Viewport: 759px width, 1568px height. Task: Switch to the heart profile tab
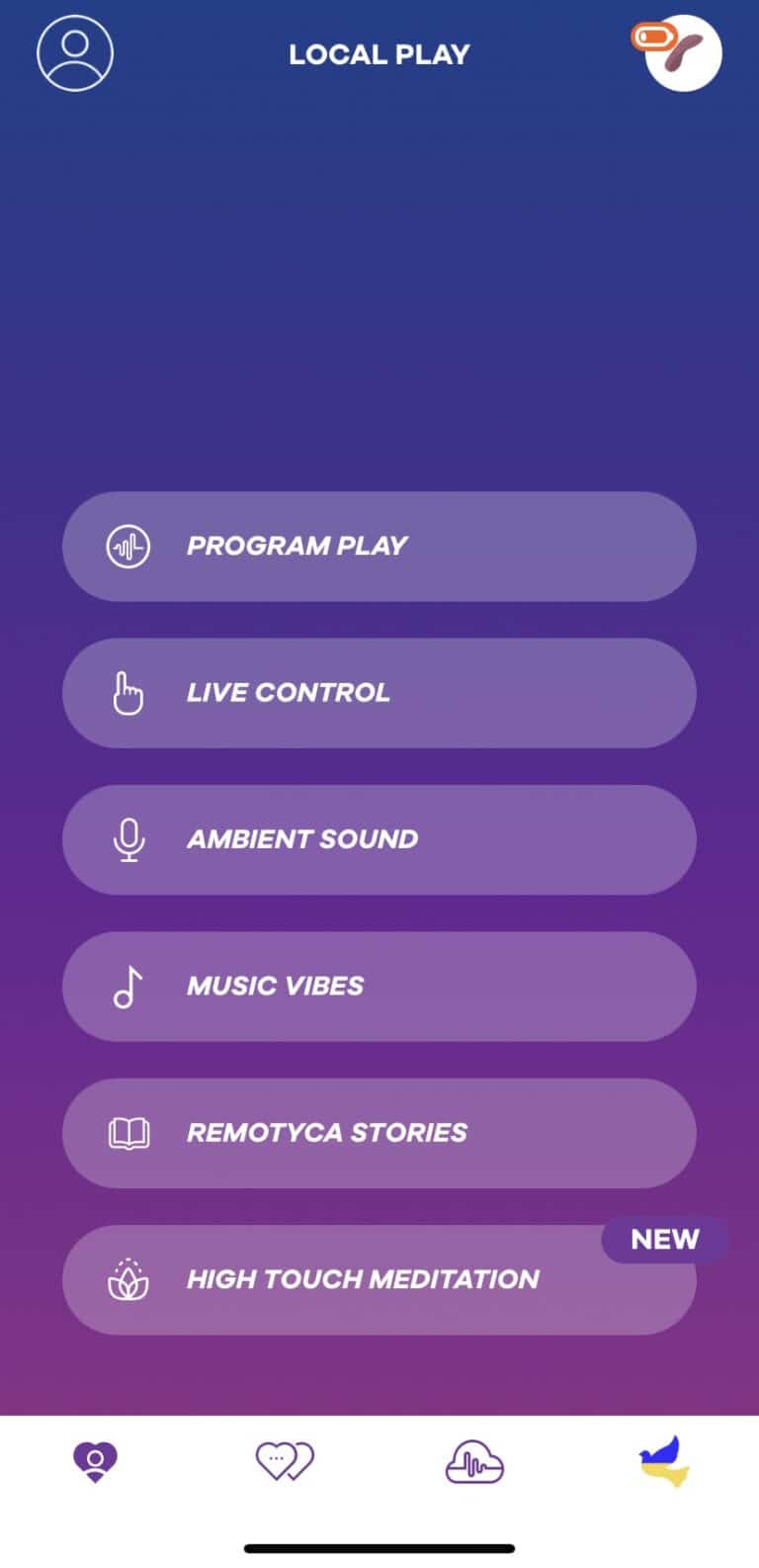pyautogui.click(x=95, y=1461)
